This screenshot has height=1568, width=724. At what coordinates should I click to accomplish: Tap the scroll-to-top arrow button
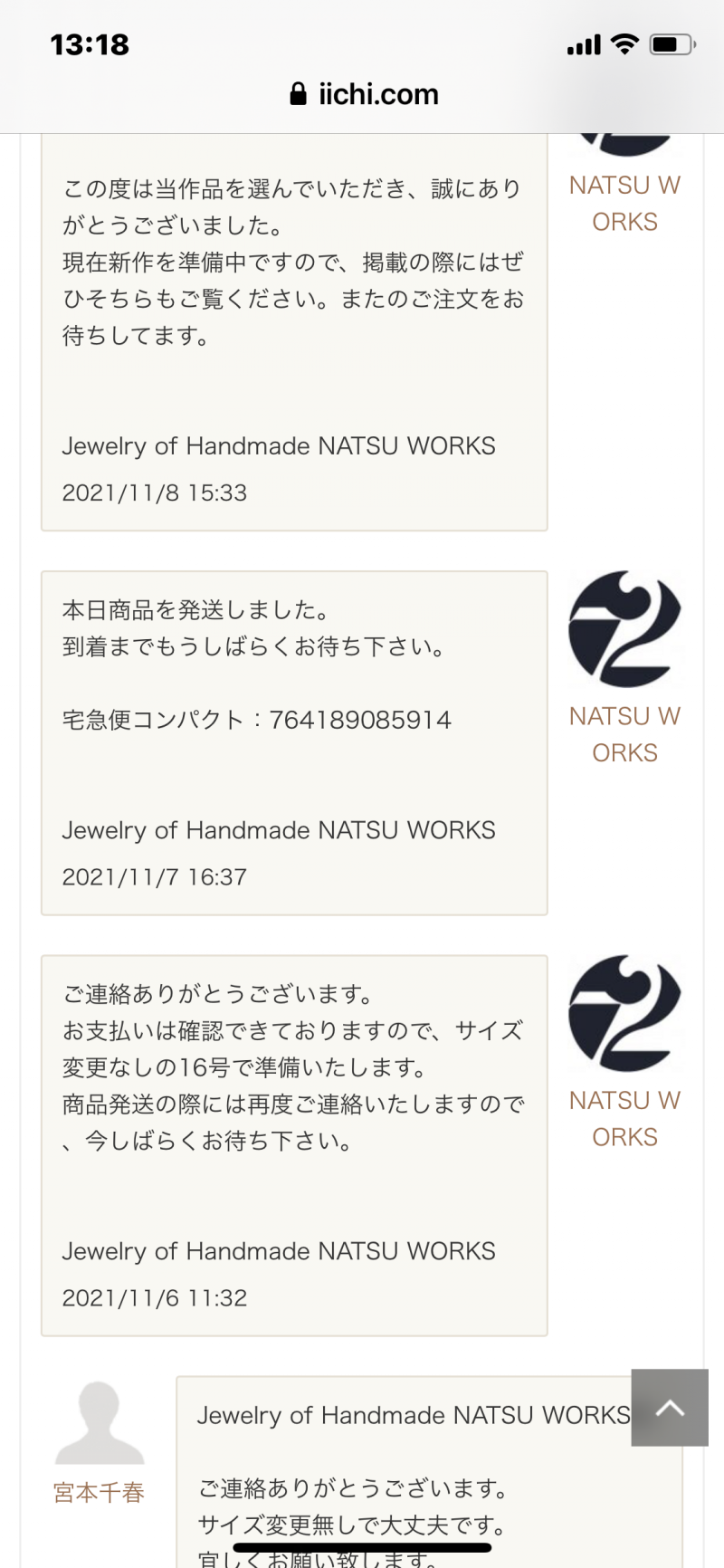[670, 1407]
